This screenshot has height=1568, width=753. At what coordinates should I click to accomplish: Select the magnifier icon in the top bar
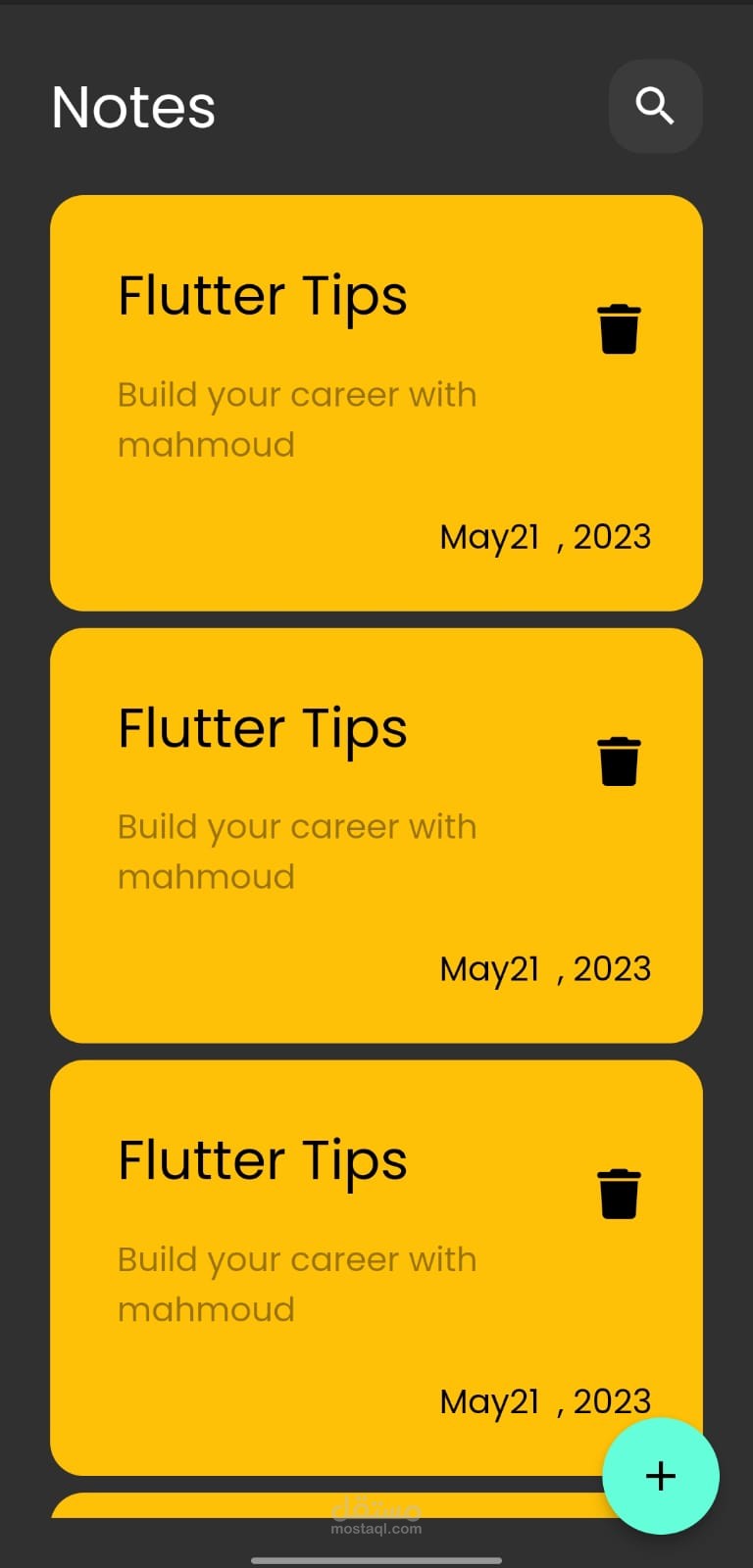pyautogui.click(x=655, y=106)
